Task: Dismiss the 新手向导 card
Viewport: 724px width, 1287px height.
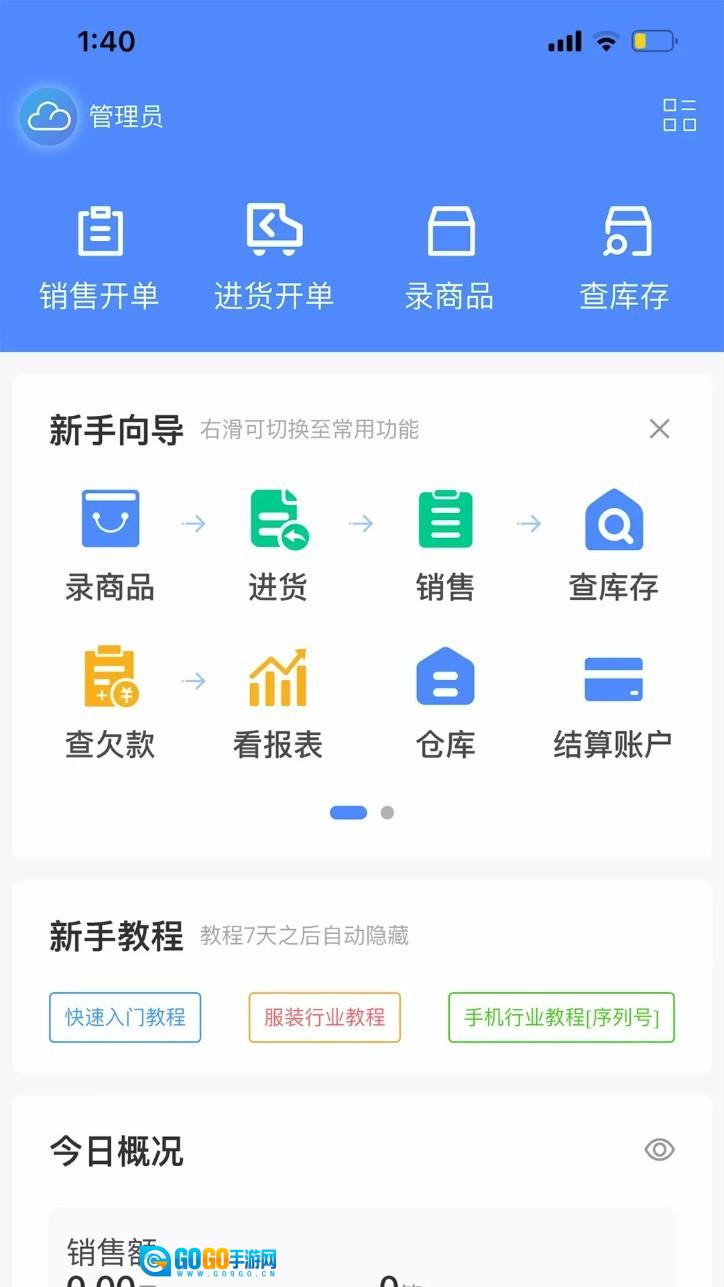Action: tap(659, 429)
